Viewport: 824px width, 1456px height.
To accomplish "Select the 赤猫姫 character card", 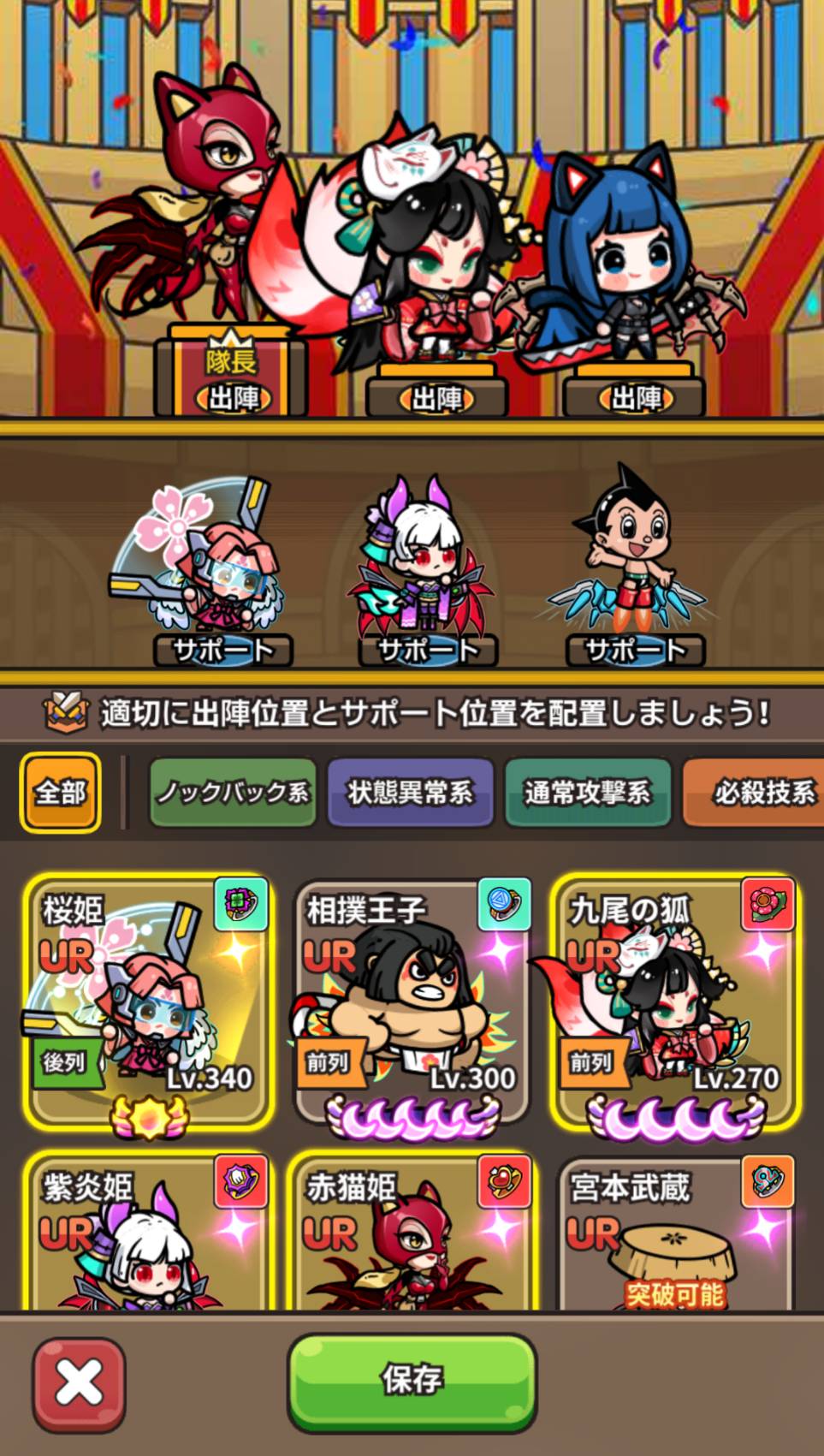I will click(x=412, y=1233).
